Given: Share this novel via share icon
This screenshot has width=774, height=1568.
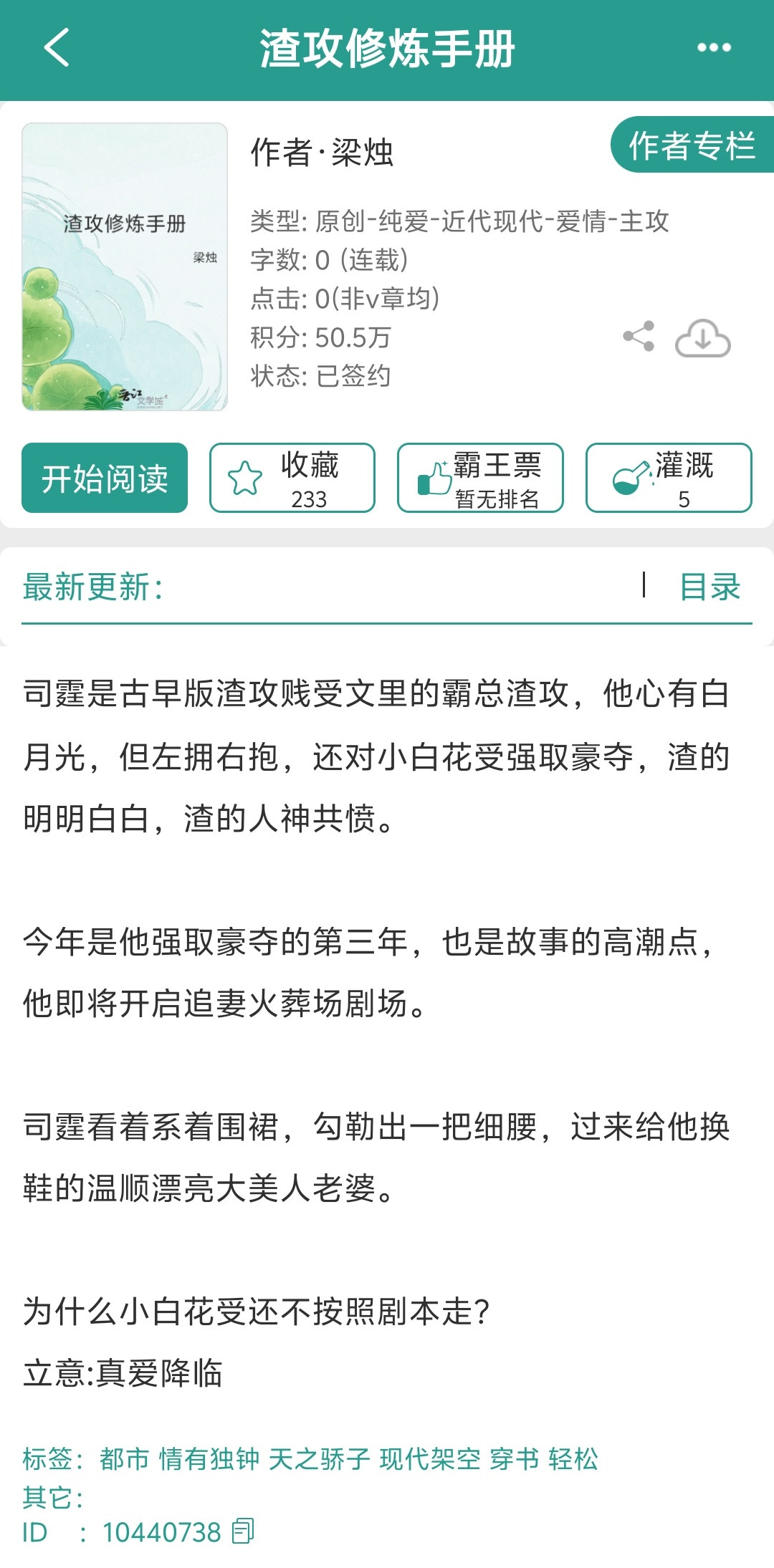Looking at the screenshot, I should click(x=639, y=336).
